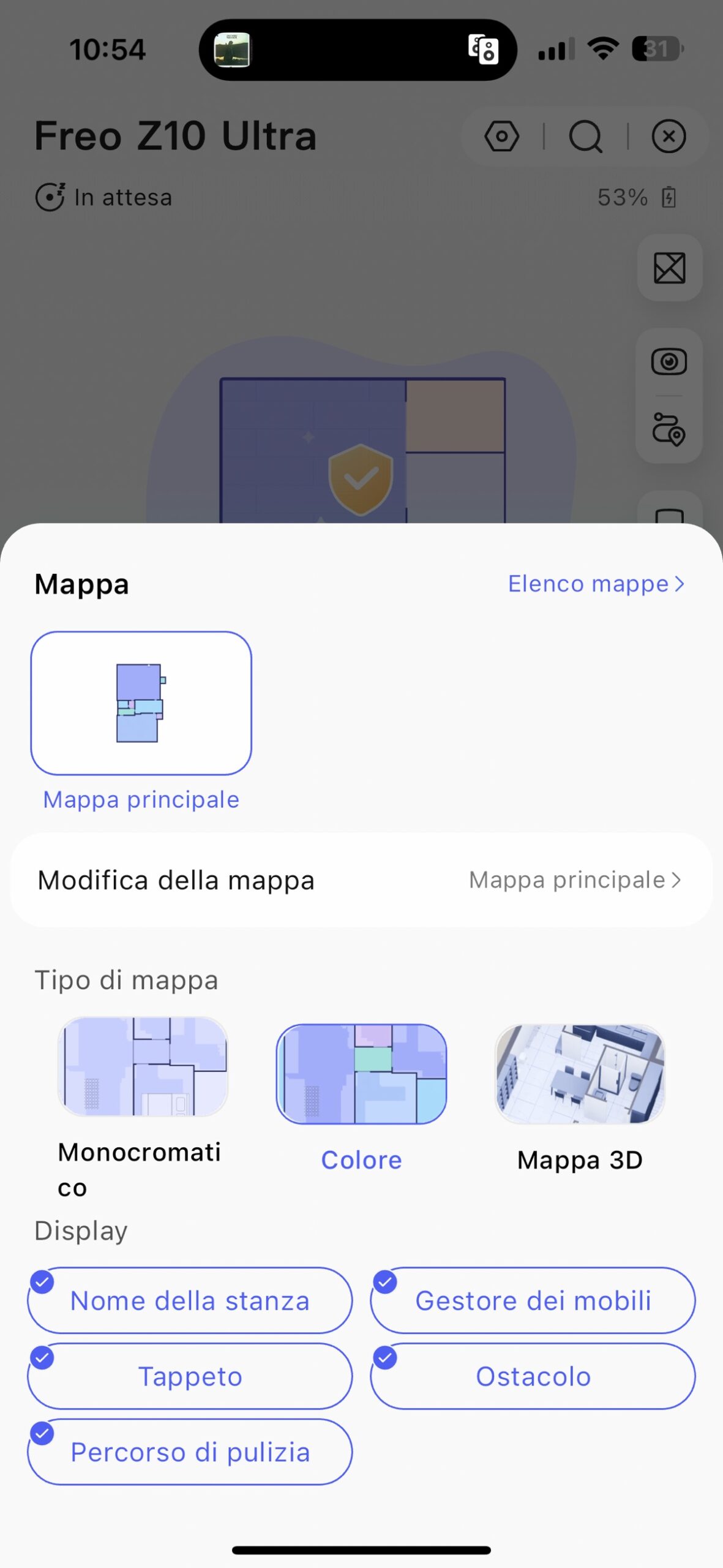This screenshot has width=723, height=1568.
Task: Switch map type to Monocromatico
Action: coord(143,1067)
